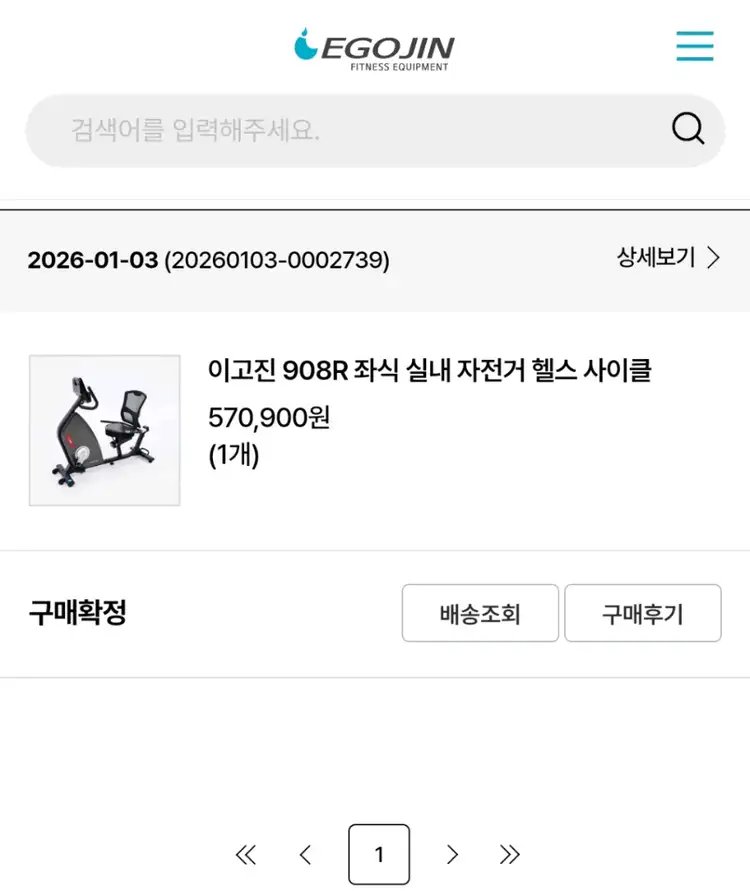
Task: Select page 1 in pagination
Action: pyautogui.click(x=379, y=854)
